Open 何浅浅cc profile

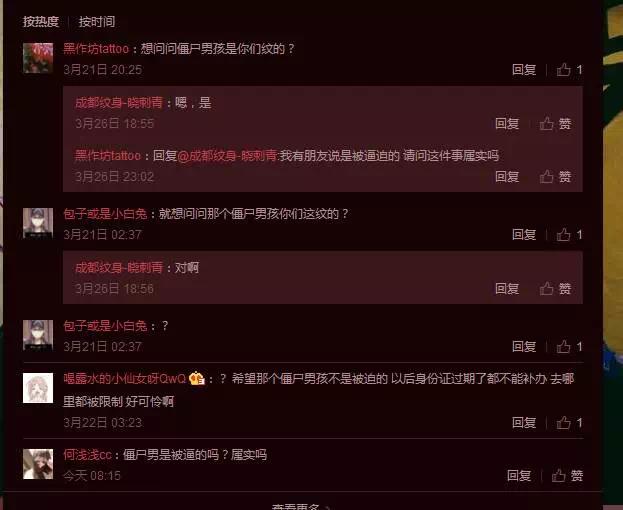click(x=87, y=455)
